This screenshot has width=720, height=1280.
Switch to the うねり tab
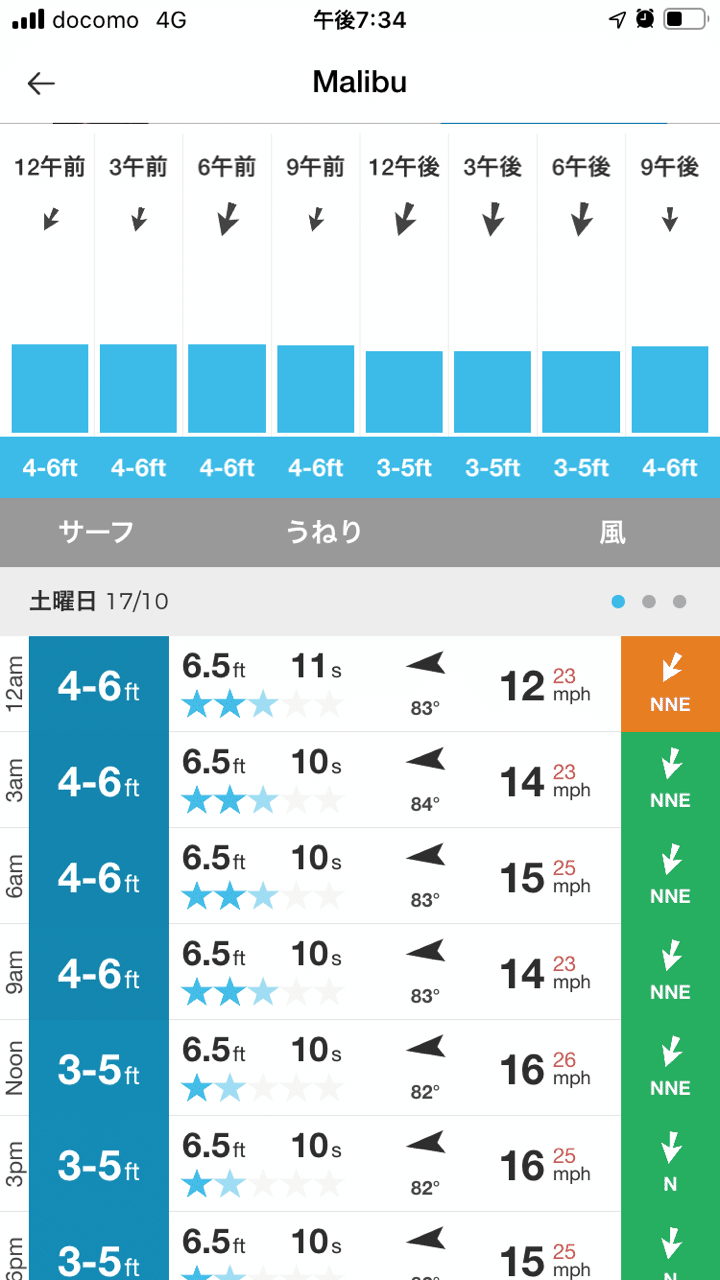324,532
